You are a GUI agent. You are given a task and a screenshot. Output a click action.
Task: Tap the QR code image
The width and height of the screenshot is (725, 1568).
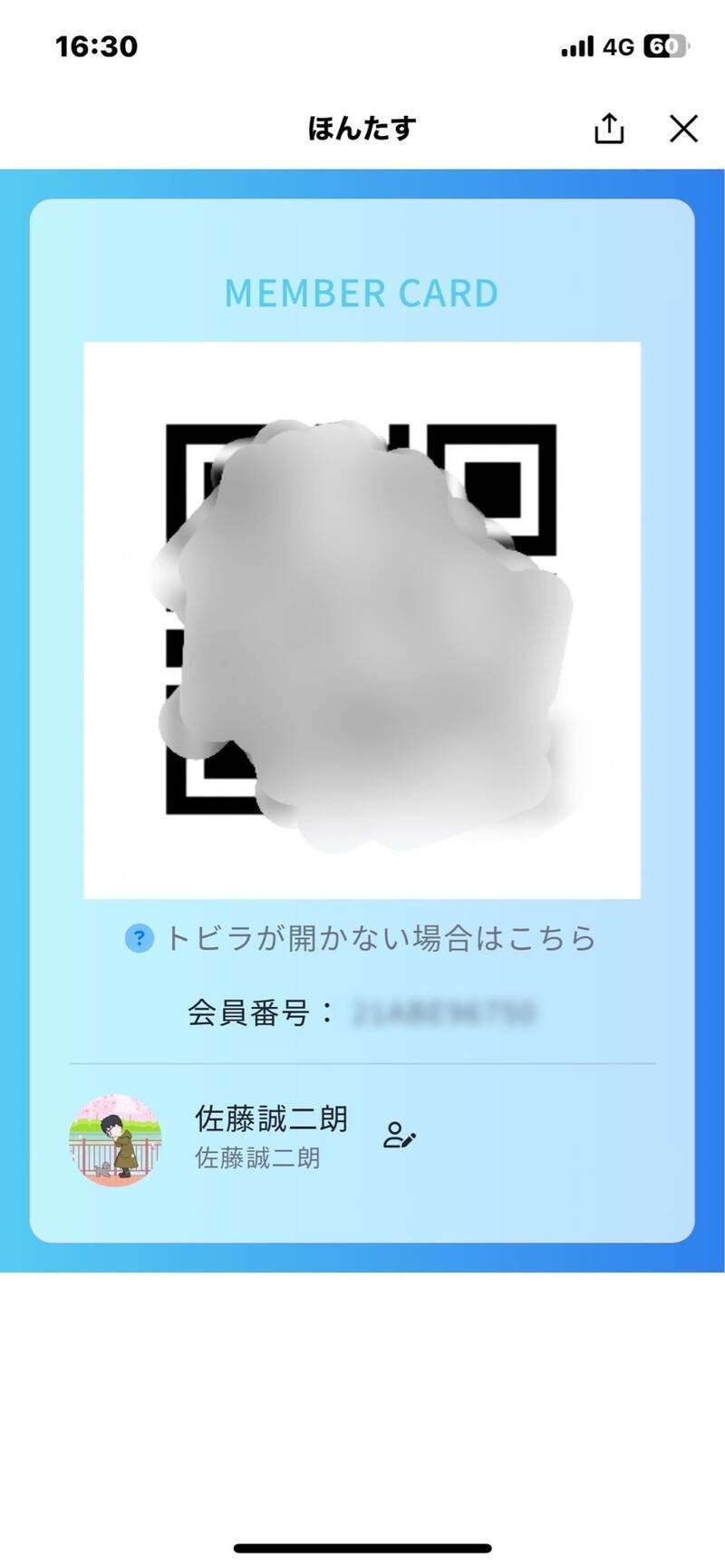point(362,616)
